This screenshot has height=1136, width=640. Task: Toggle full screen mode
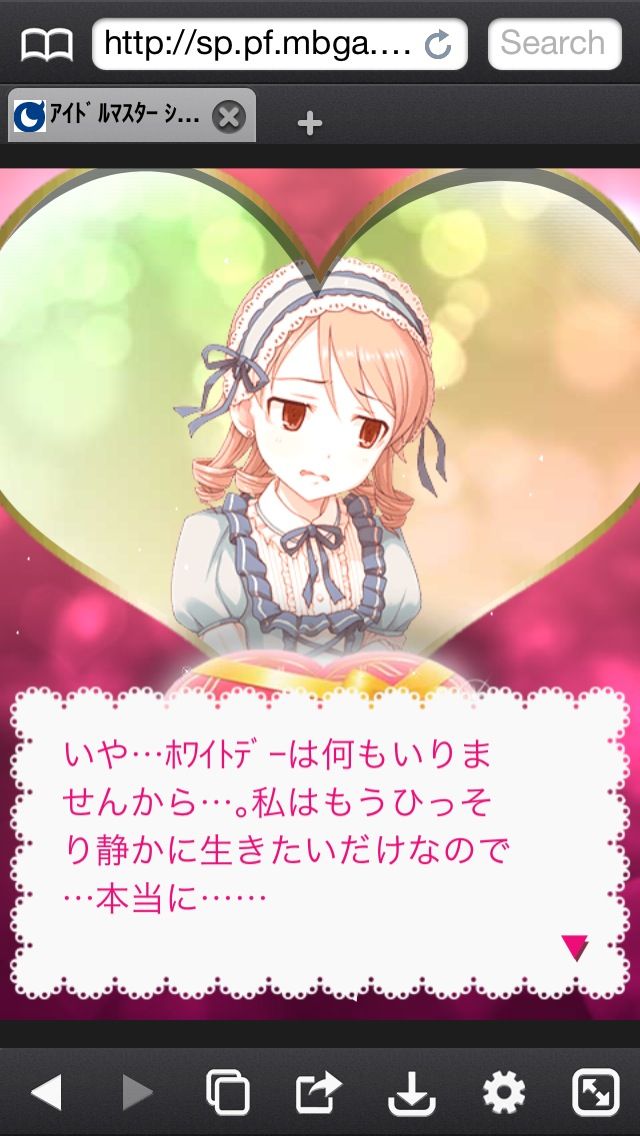[595, 1092]
